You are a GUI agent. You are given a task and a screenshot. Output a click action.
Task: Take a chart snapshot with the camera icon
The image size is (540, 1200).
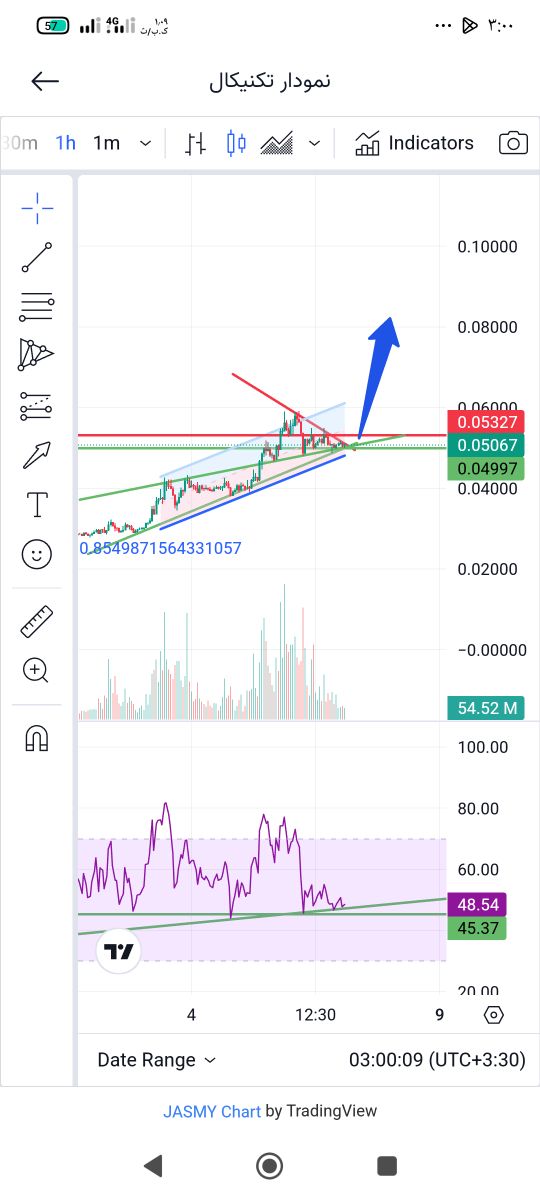pos(513,143)
